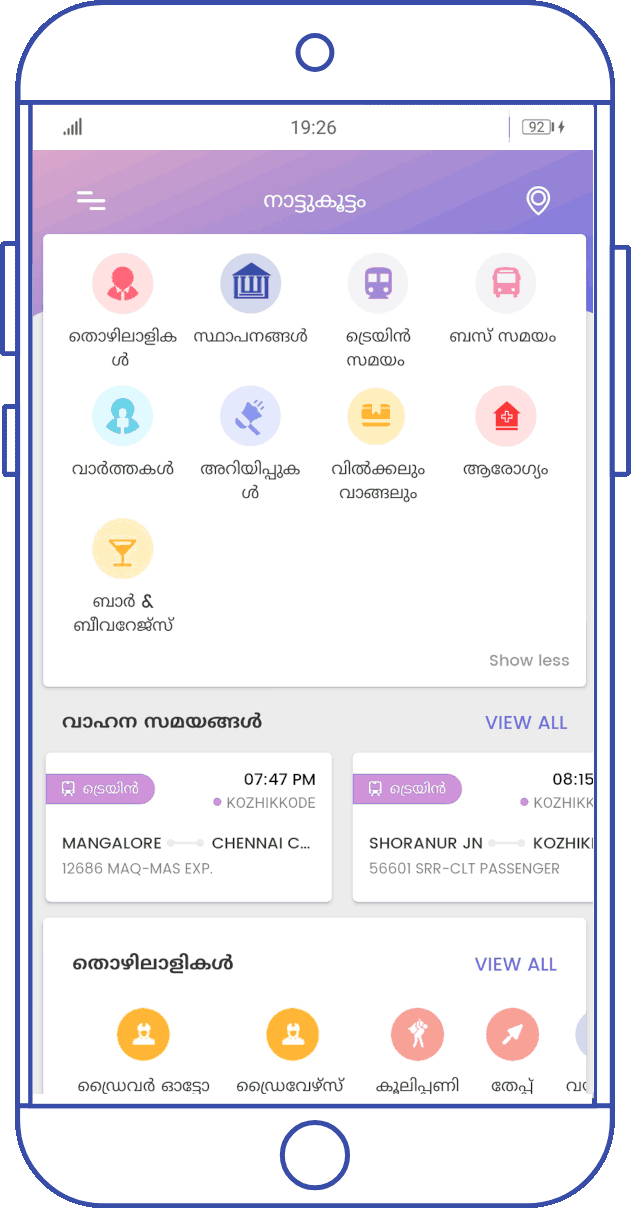Collapse categories with Show less

[x=529, y=660]
